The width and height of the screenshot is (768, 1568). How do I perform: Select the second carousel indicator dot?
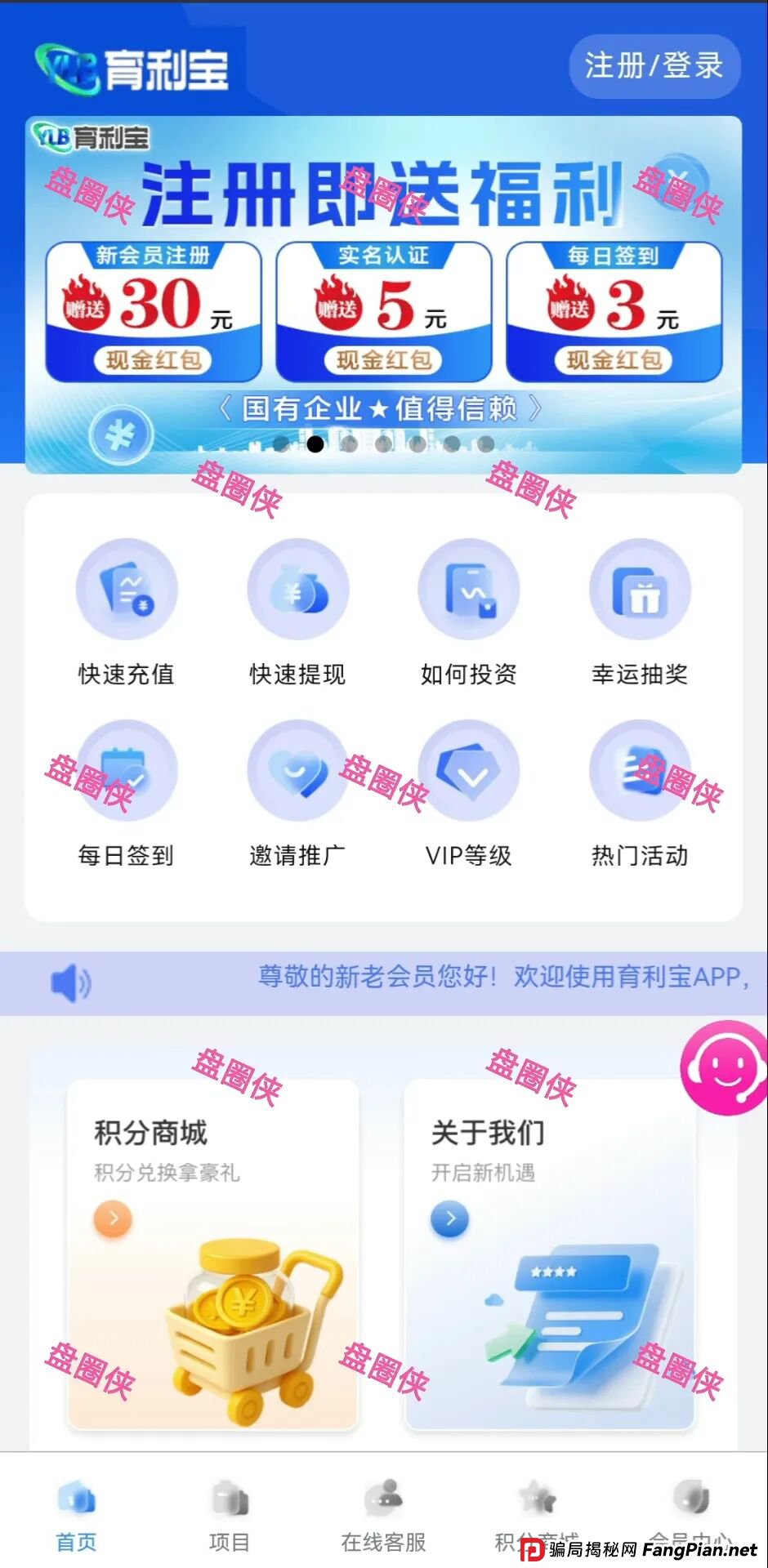tap(315, 443)
